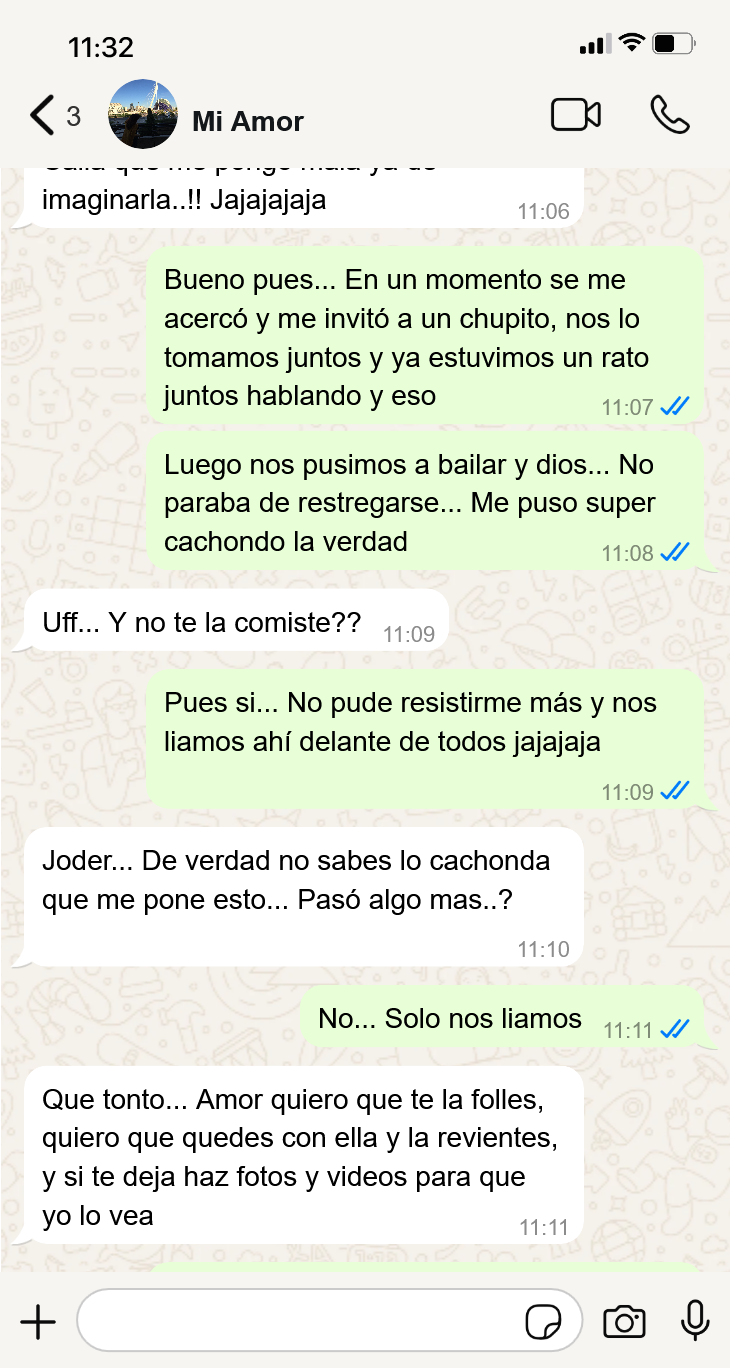Start a video call with Mi Amor
The image size is (730, 1368).
(x=576, y=115)
